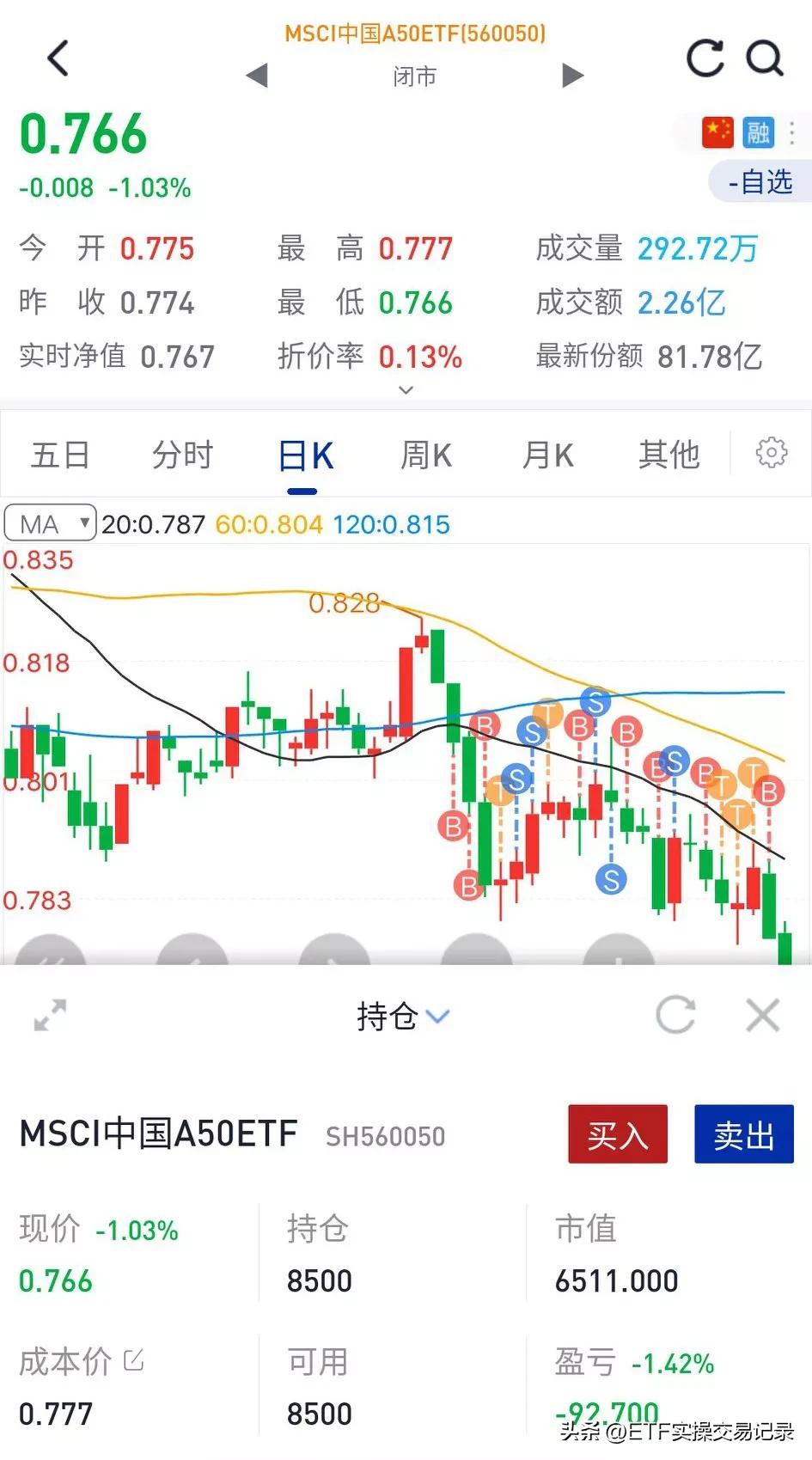
Task: Remove stock from watchlist via -自选
Action: point(760,182)
